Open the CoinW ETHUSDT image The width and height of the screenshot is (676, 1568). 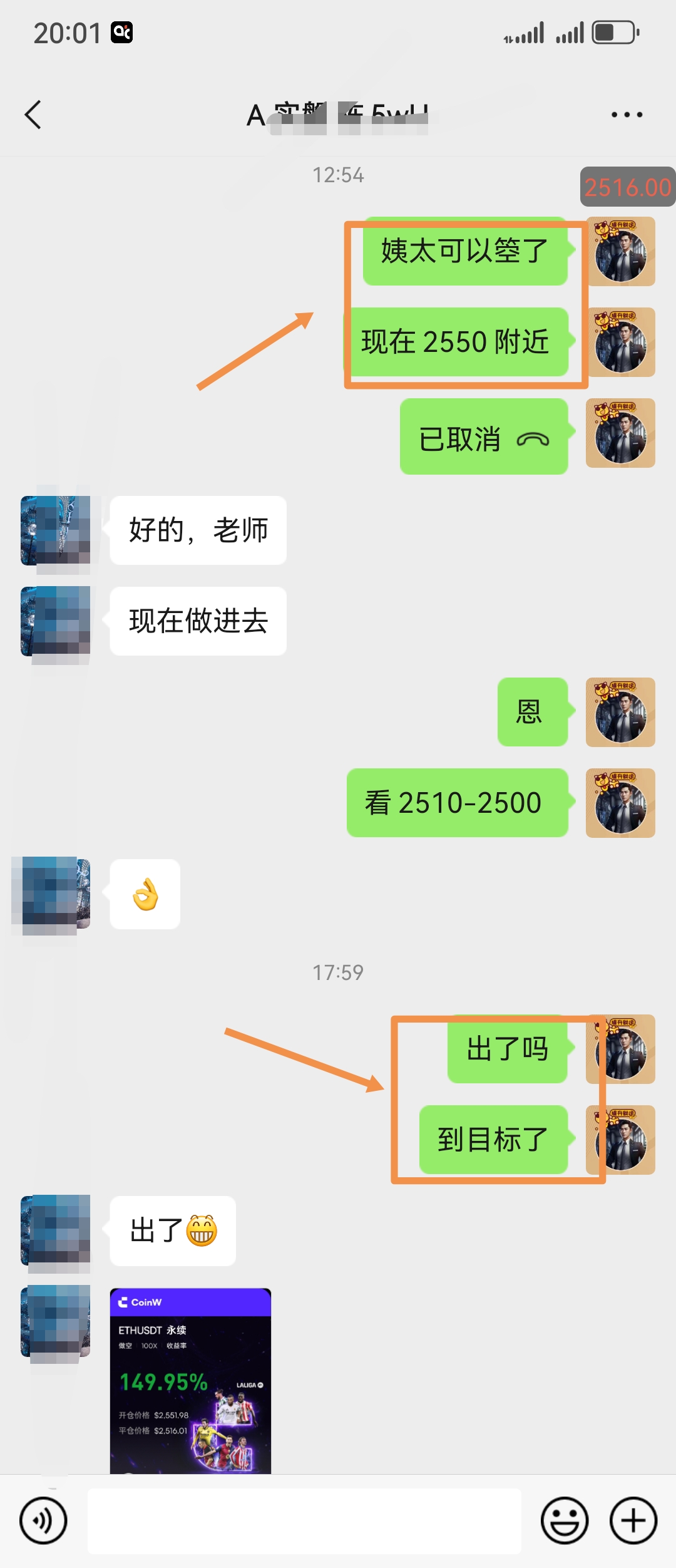(x=190, y=1381)
